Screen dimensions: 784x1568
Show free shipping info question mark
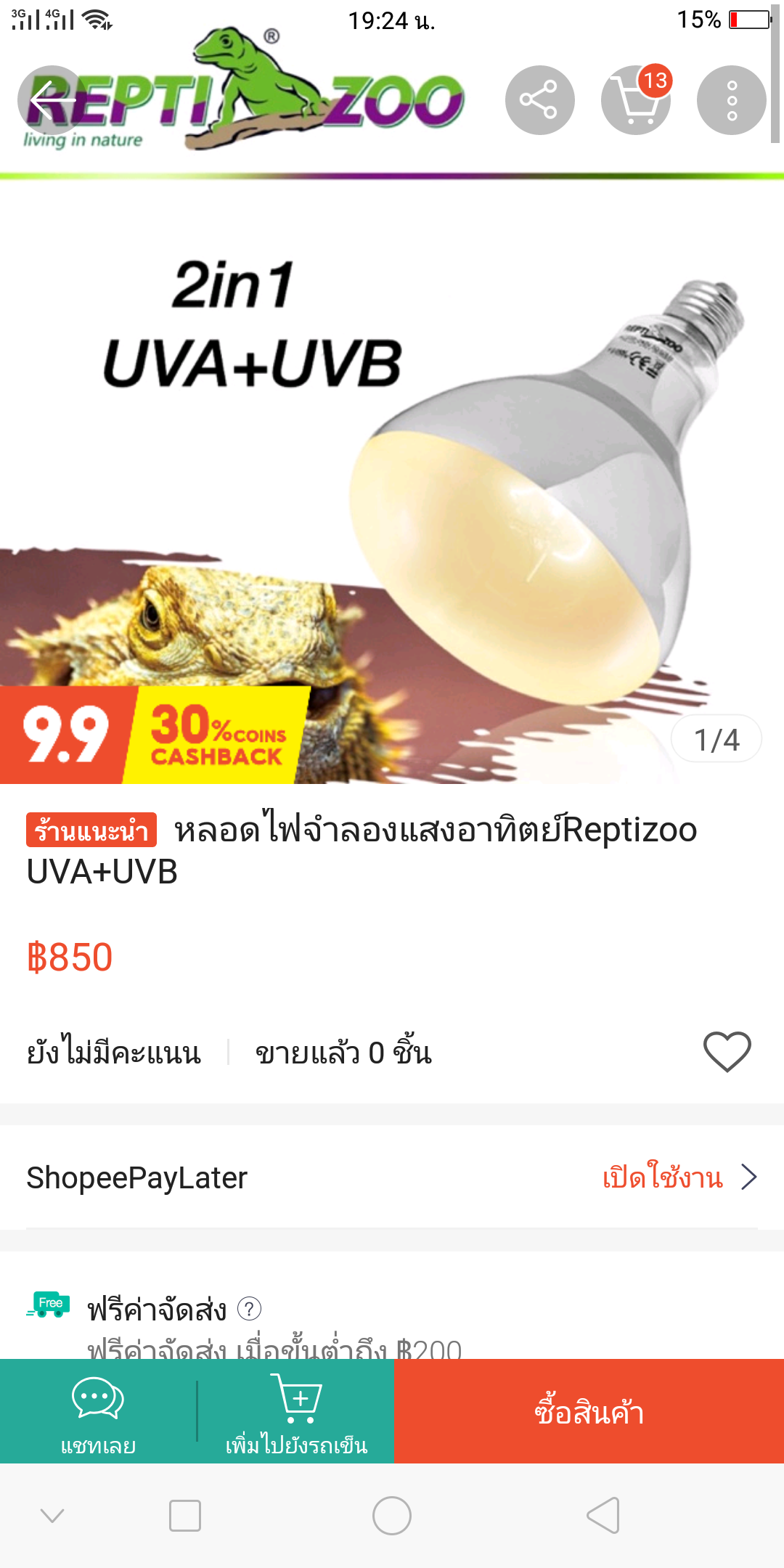pyautogui.click(x=249, y=1309)
